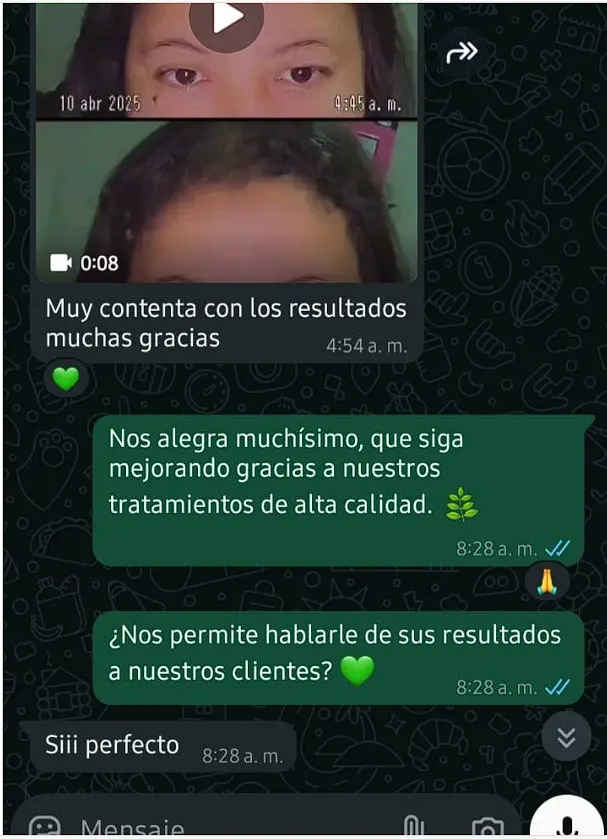Open the praying hands reaction on the reply
The width and height of the screenshot is (607, 839).
pyautogui.click(x=547, y=581)
